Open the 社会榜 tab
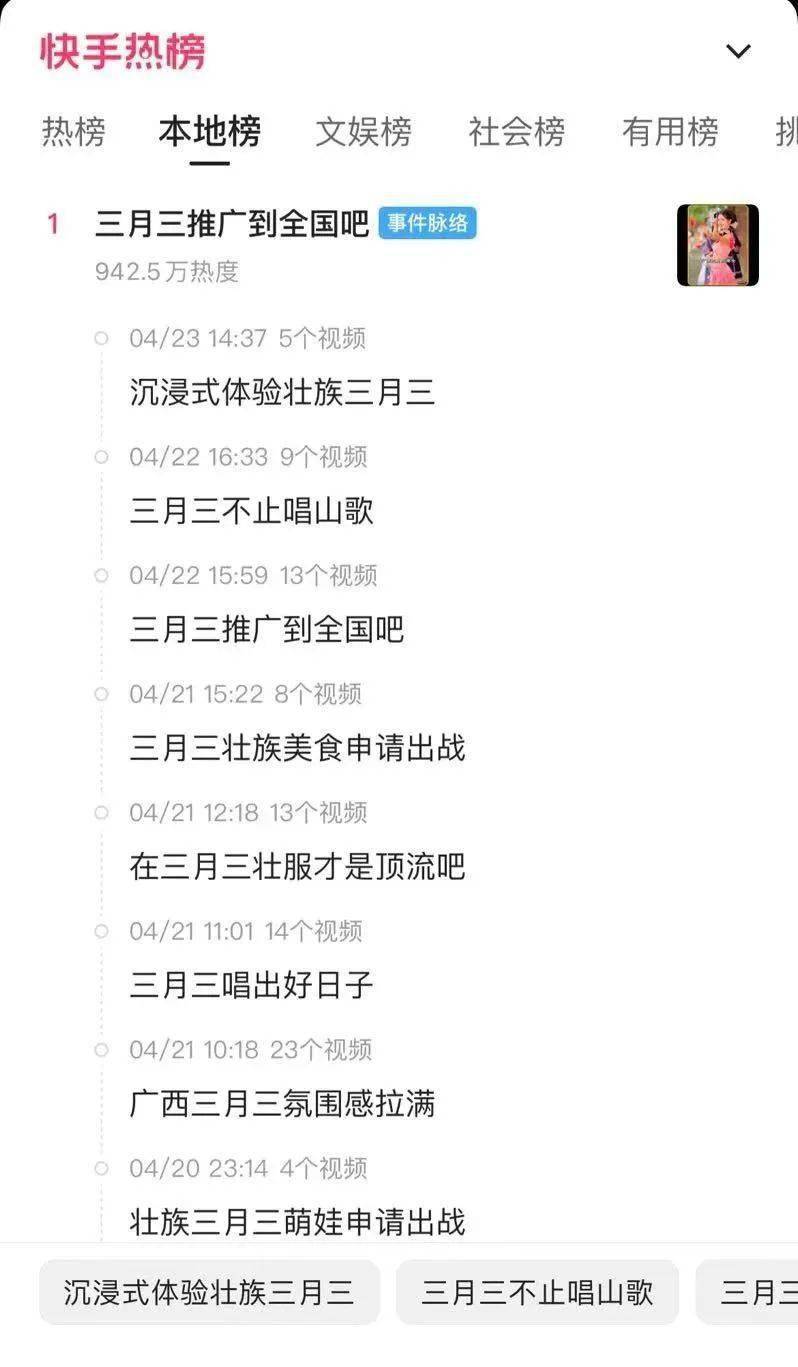Viewport: 798px width, 1367px height. 516,132
